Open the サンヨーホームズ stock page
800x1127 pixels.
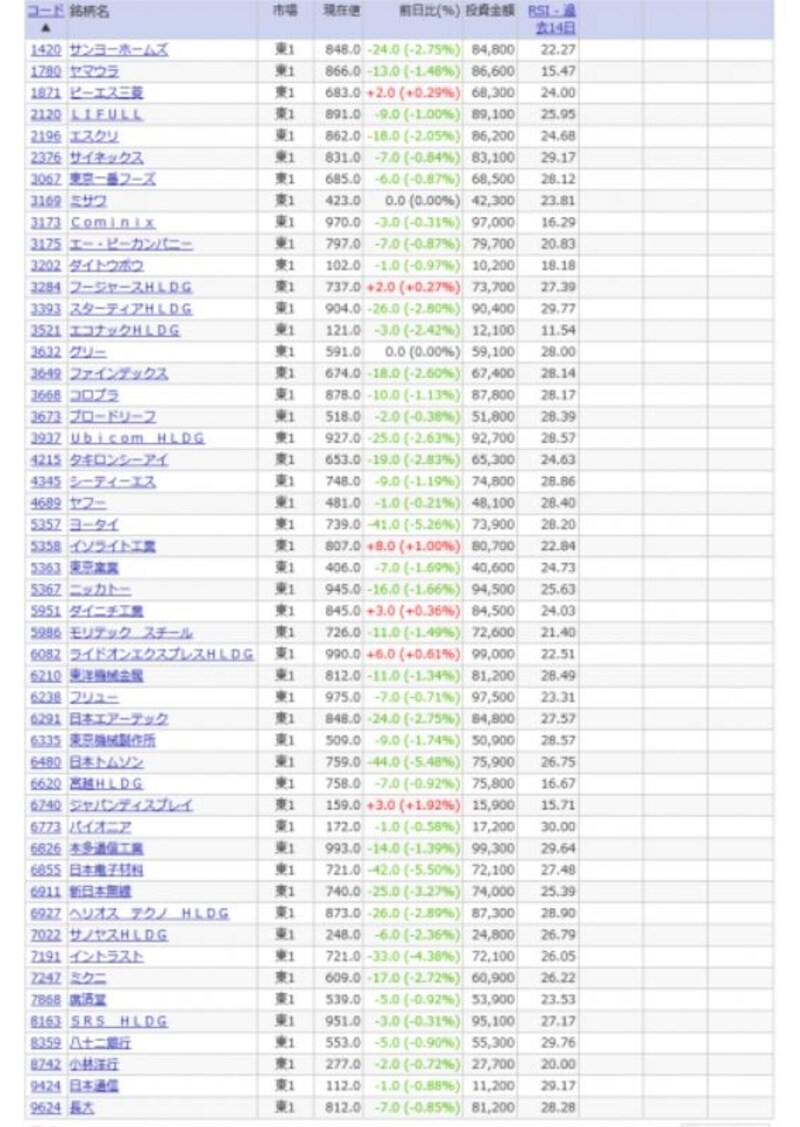(118, 50)
